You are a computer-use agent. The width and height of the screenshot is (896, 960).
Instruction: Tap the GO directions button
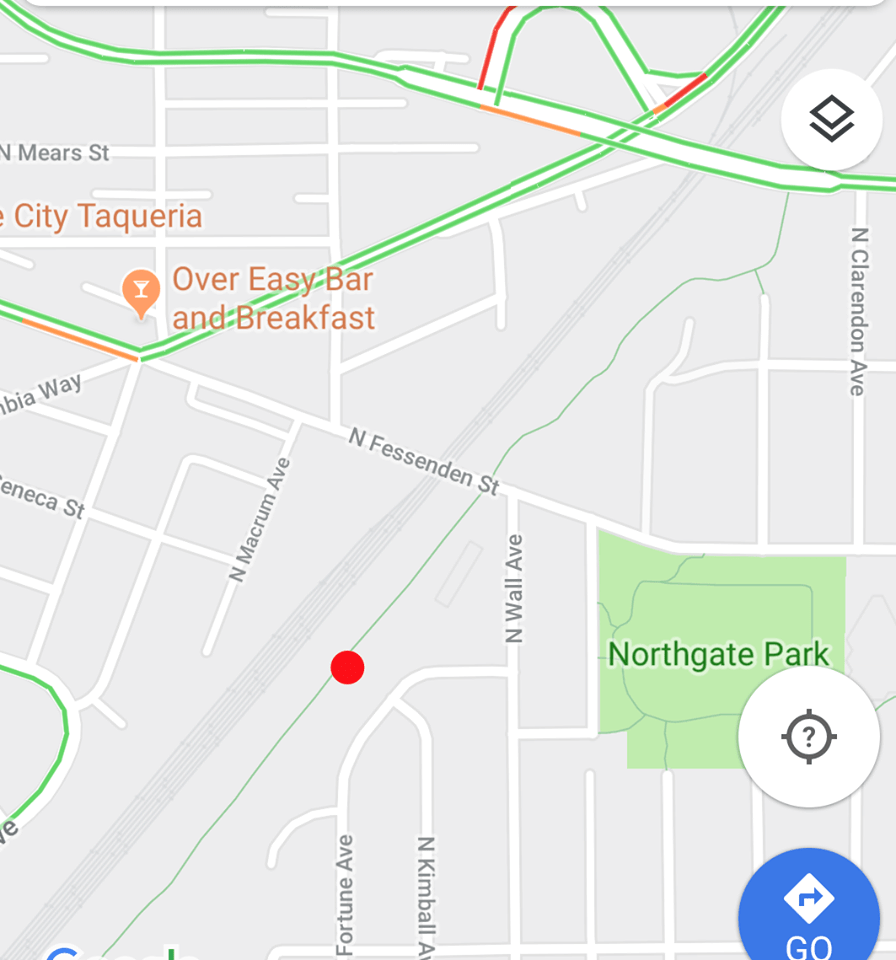[809, 908]
